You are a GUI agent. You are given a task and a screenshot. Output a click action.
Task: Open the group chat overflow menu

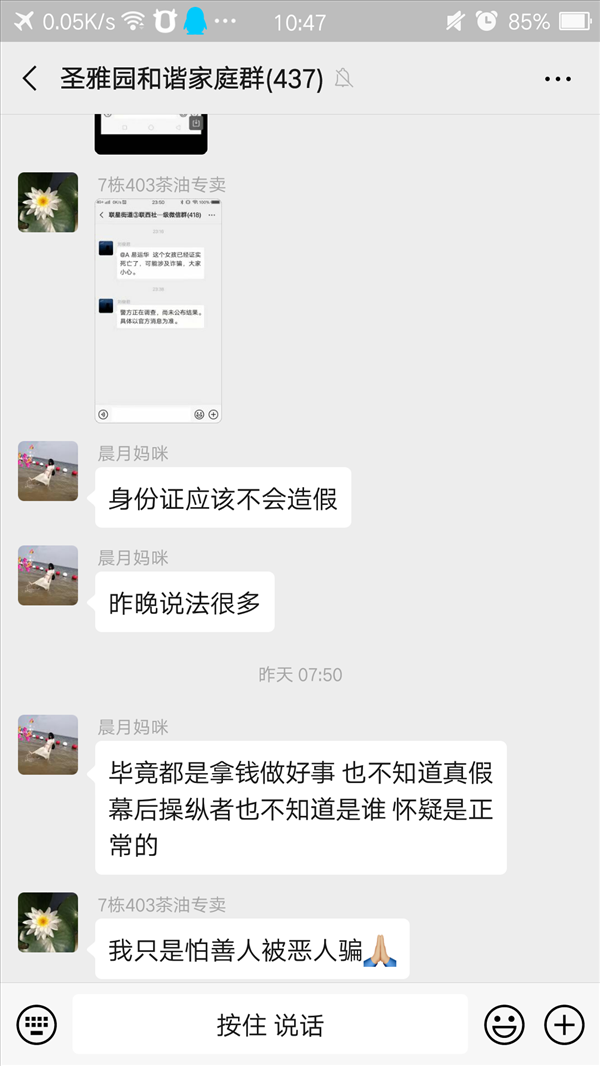(557, 79)
